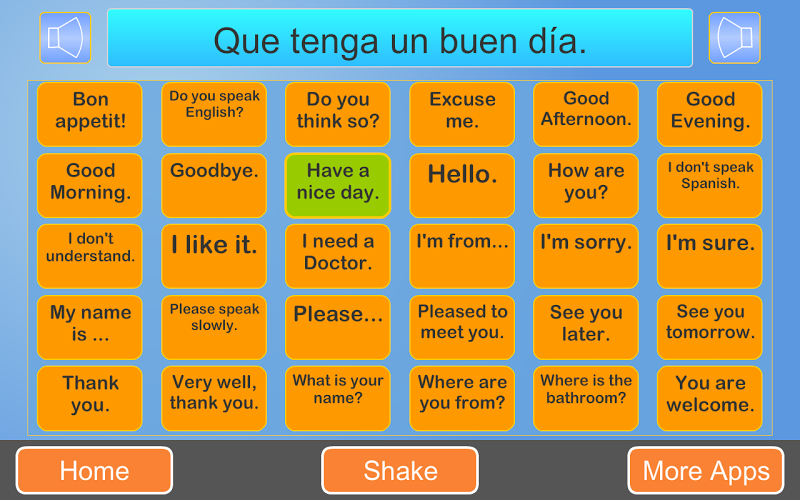Image resolution: width=800 pixels, height=500 pixels.
Task: Choose "Do you speak English?" phrase
Action: (214, 114)
